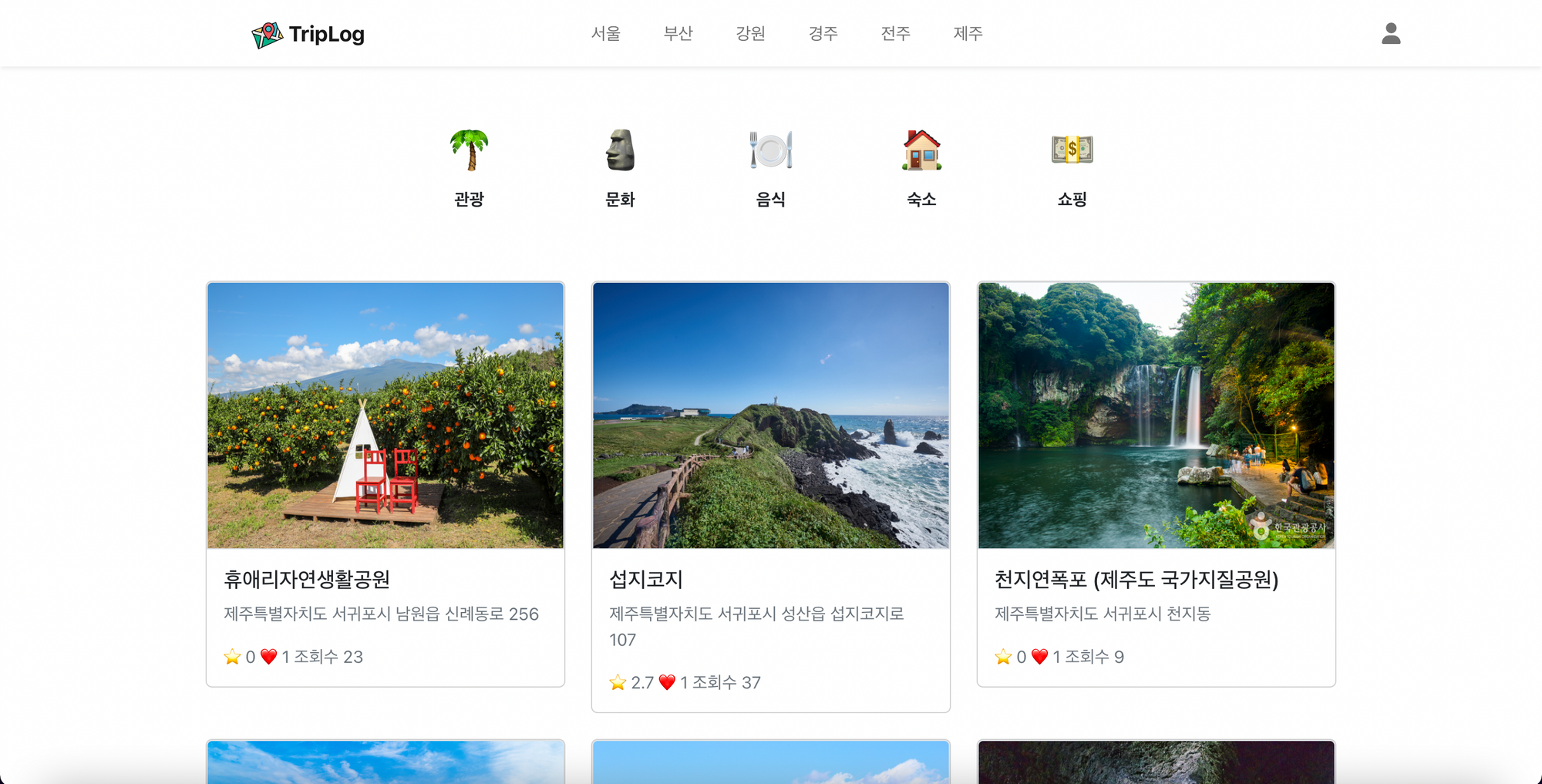This screenshot has width=1542, height=784.
Task: Open the 강원 region
Action: [750, 33]
